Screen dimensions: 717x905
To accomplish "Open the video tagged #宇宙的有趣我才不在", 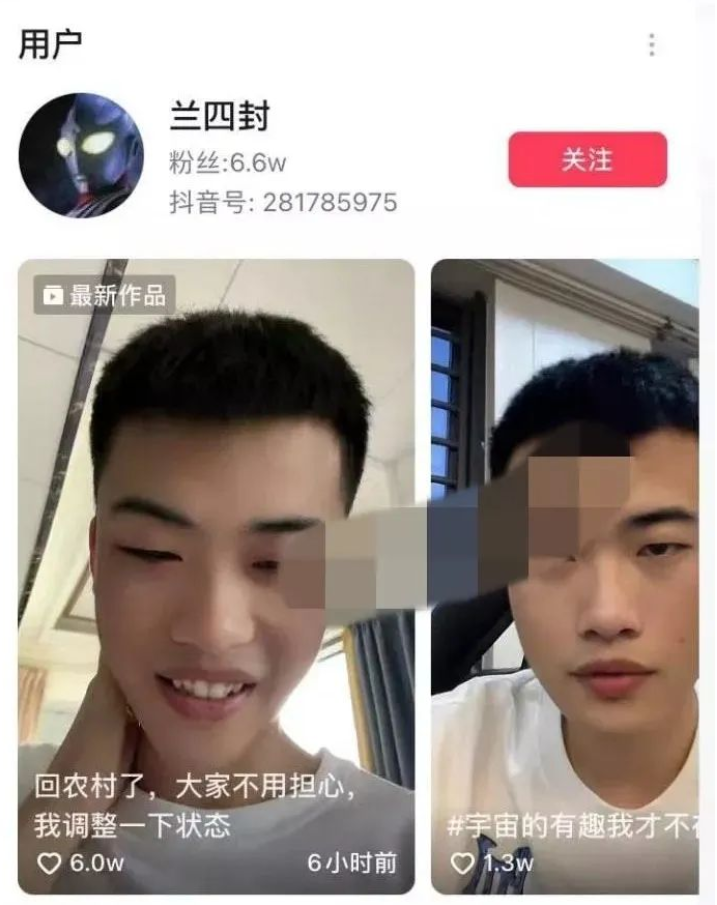I will (565, 576).
